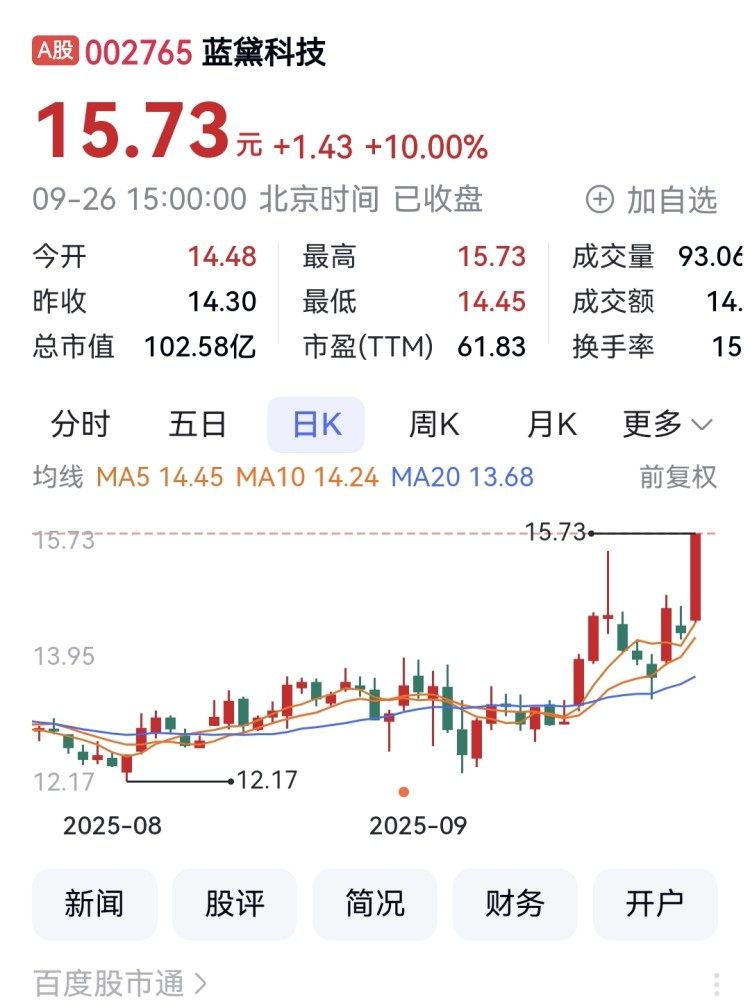This screenshot has width=750, height=1006.
Task: Open the 百度股市通 link
Action: tap(120, 983)
